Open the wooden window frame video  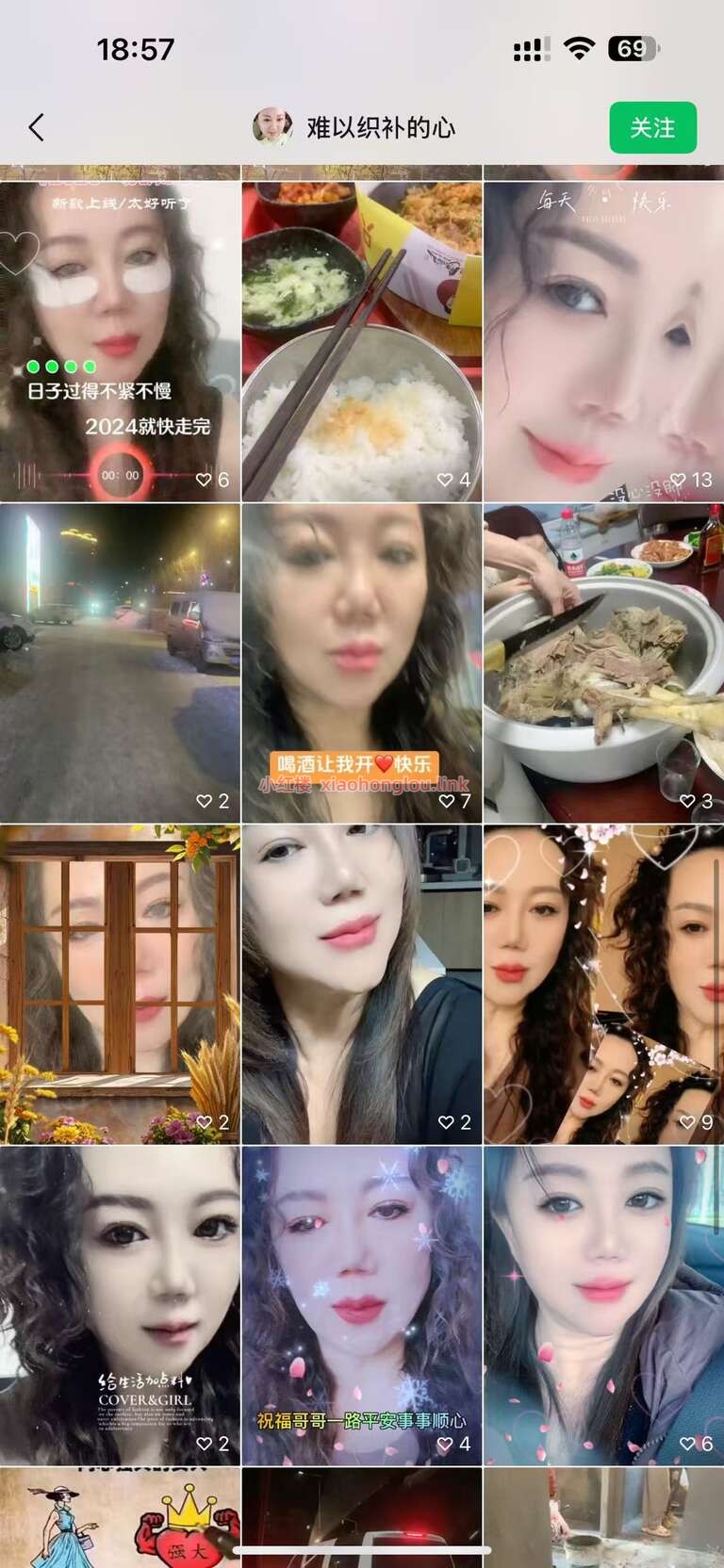tap(120, 984)
